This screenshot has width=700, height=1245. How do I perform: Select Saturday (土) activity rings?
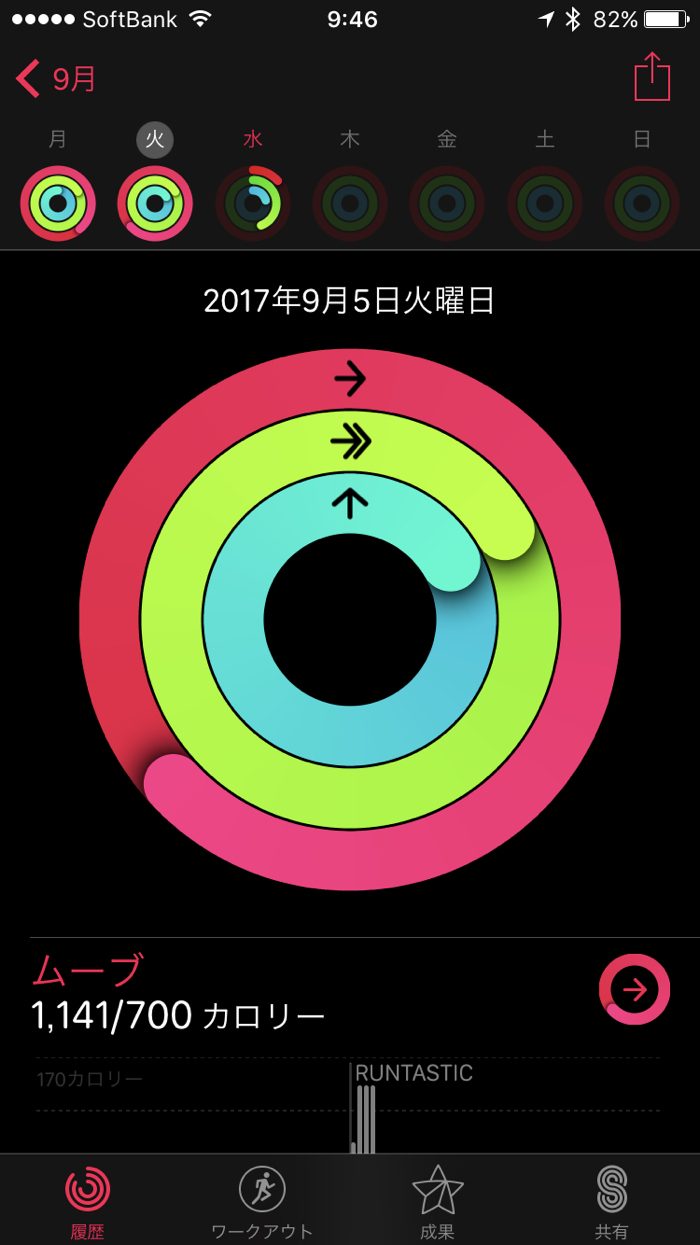coord(544,203)
